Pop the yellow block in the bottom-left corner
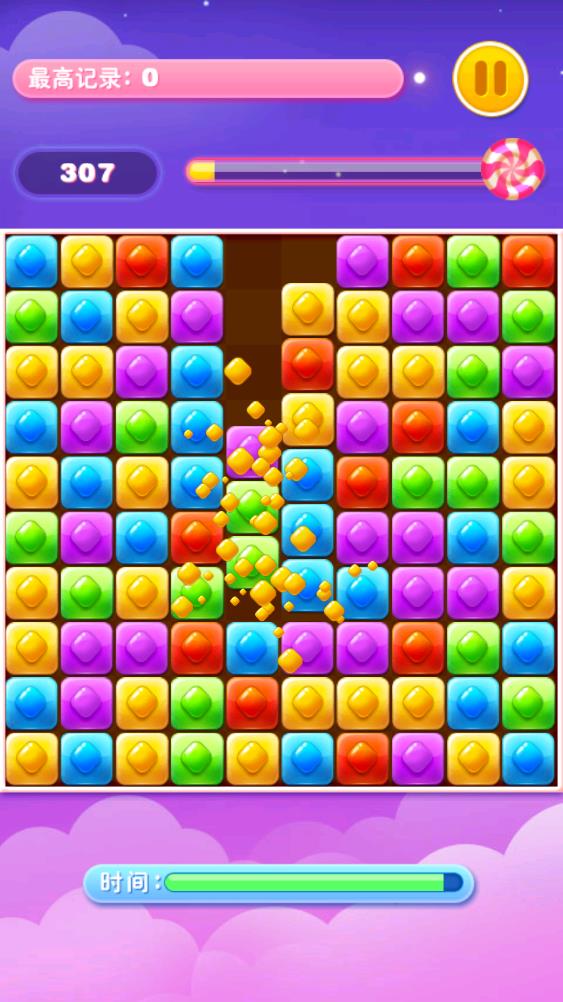 [x=31, y=759]
